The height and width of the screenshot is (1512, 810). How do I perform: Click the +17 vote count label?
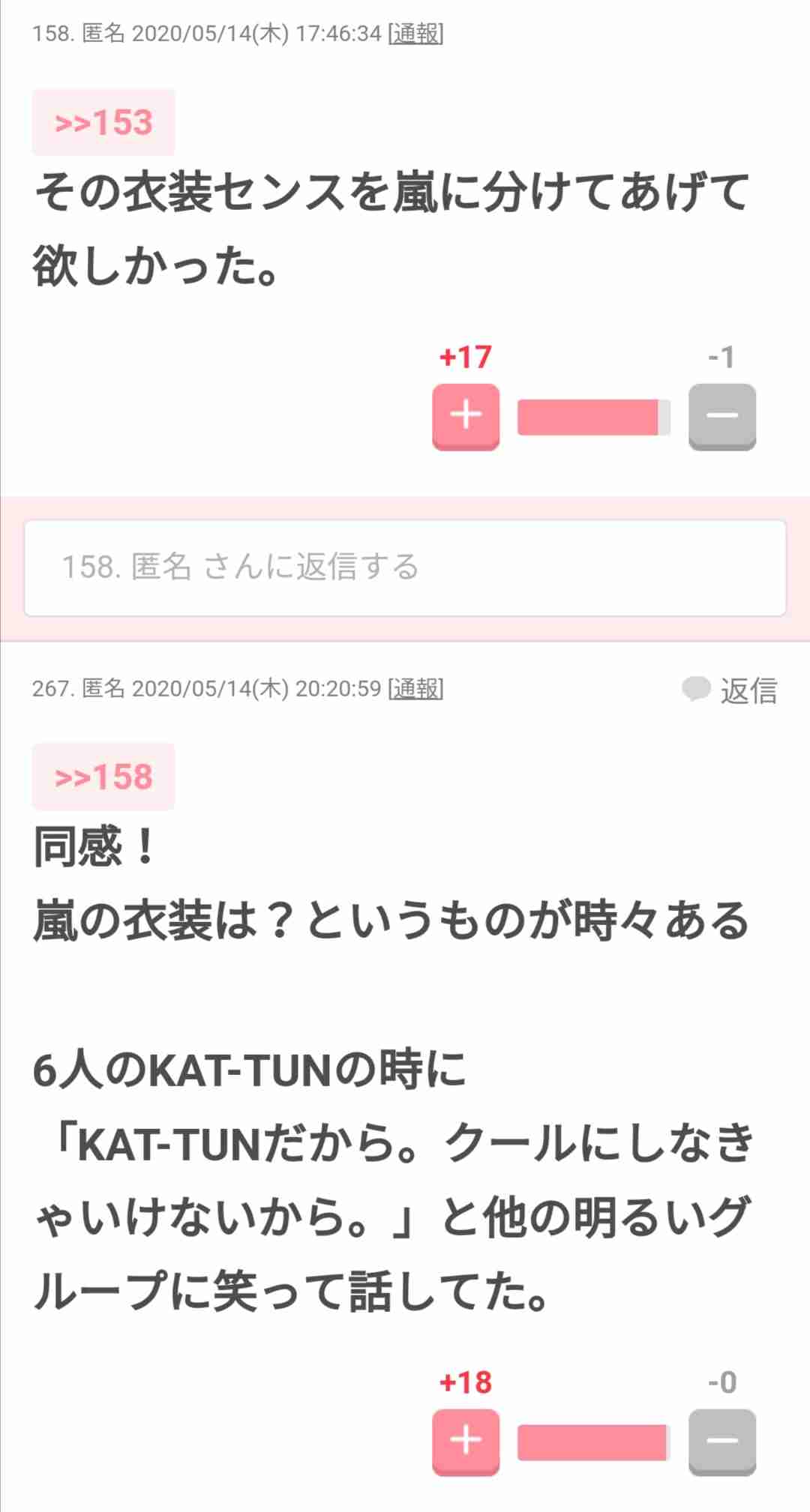coord(465,360)
